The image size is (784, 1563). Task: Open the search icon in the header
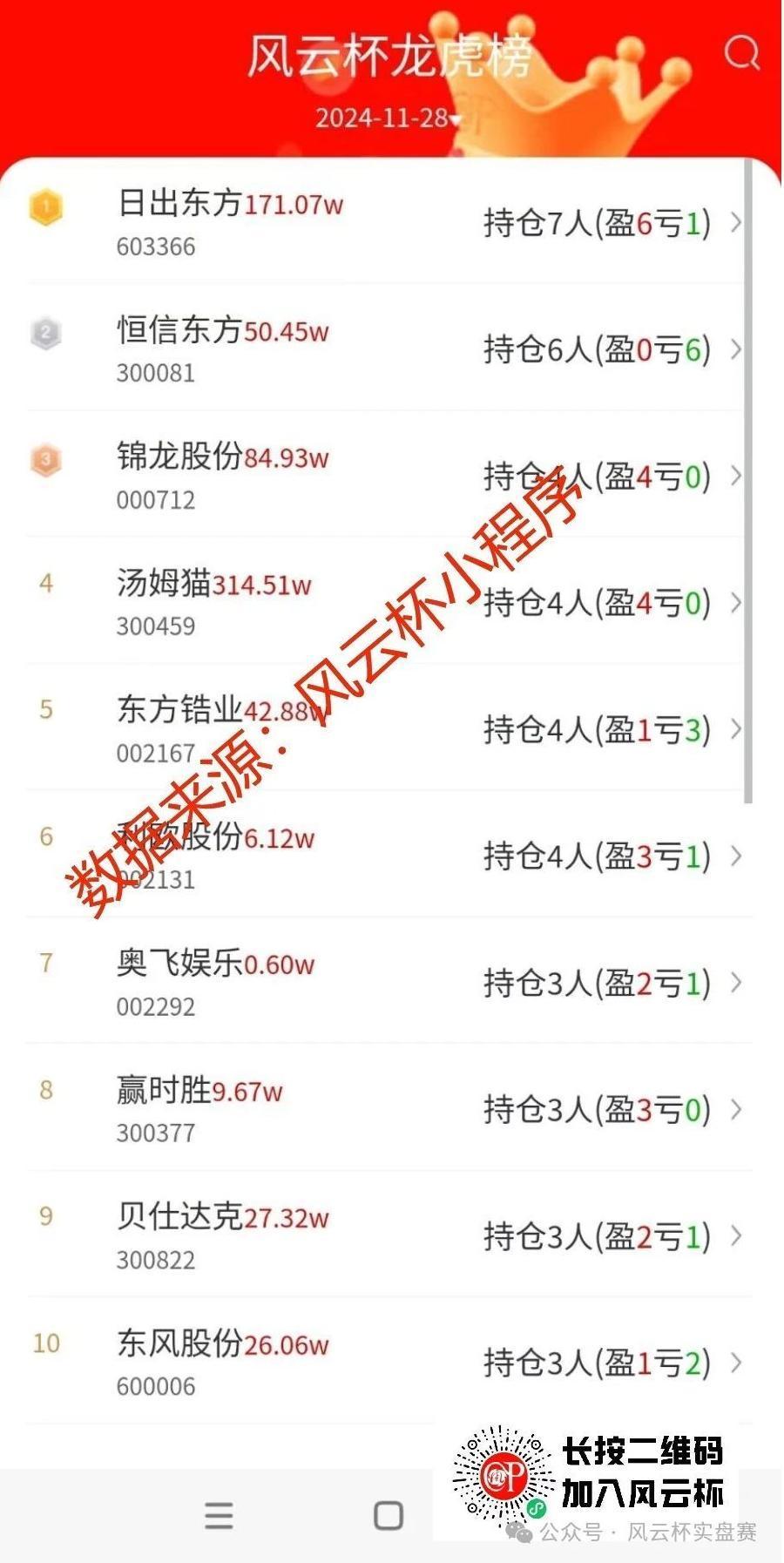coord(741,52)
